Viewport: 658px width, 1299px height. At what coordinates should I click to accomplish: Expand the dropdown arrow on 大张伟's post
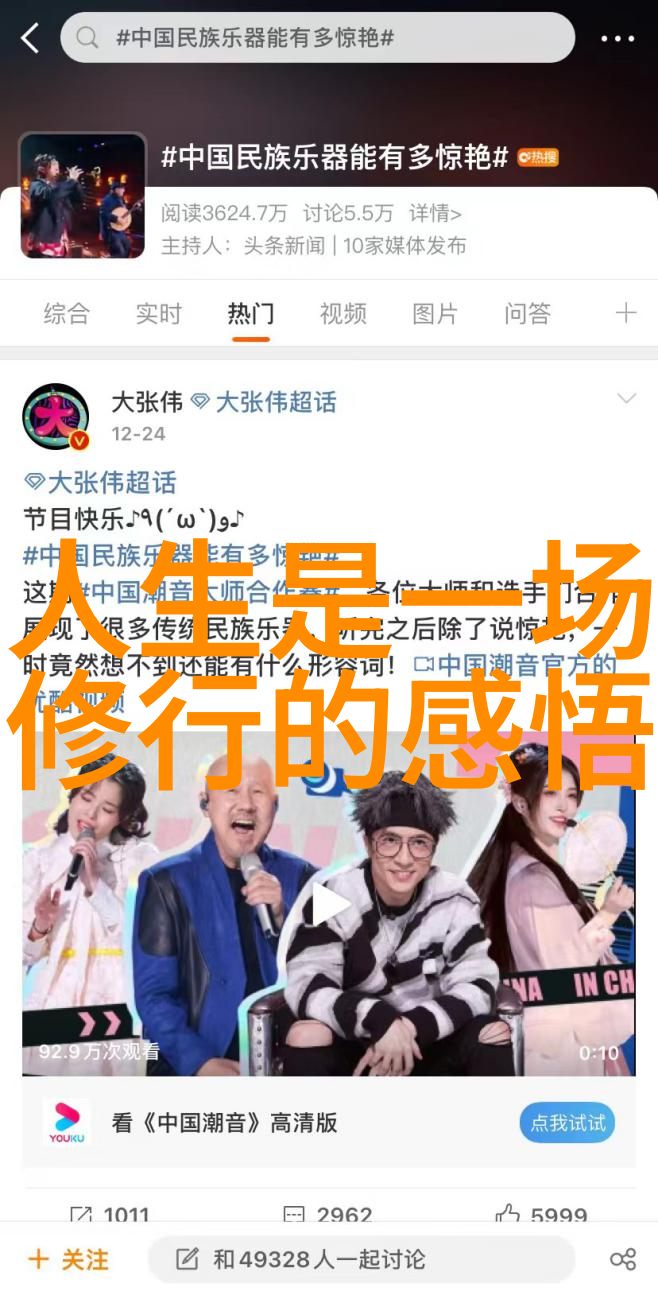[x=626, y=399]
